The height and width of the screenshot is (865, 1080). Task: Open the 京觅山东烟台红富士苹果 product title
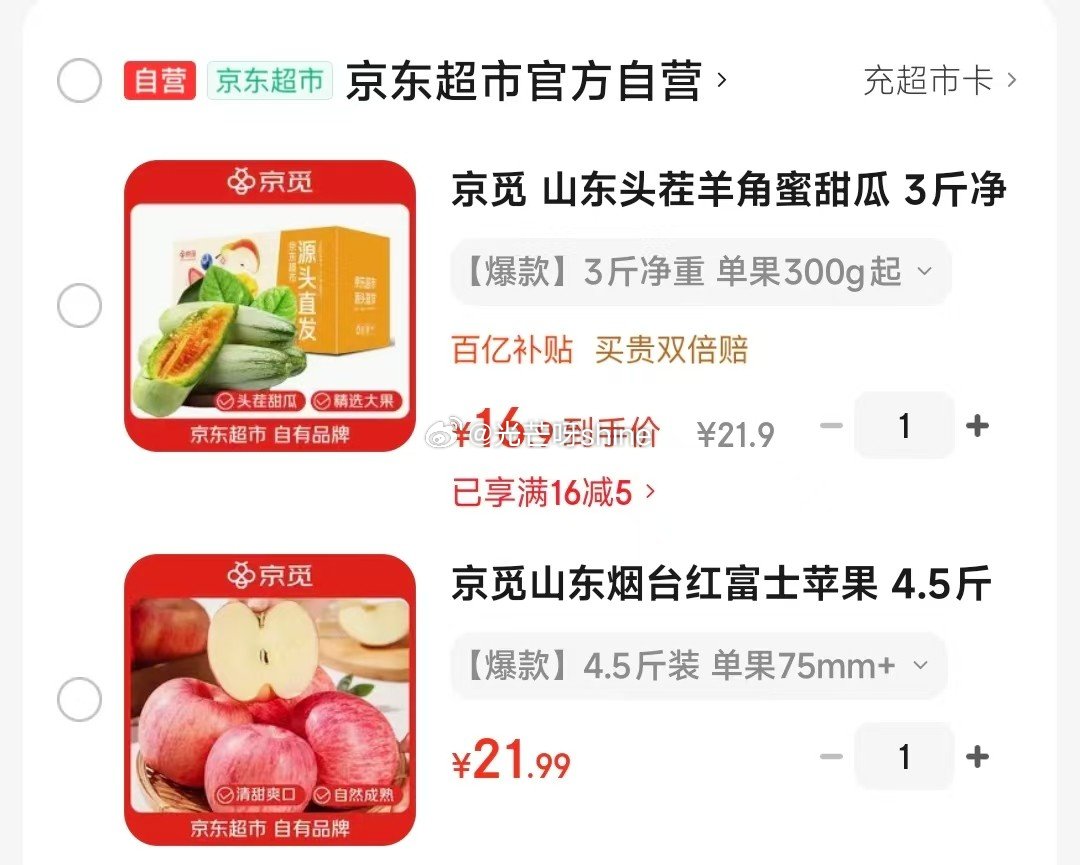click(720, 584)
